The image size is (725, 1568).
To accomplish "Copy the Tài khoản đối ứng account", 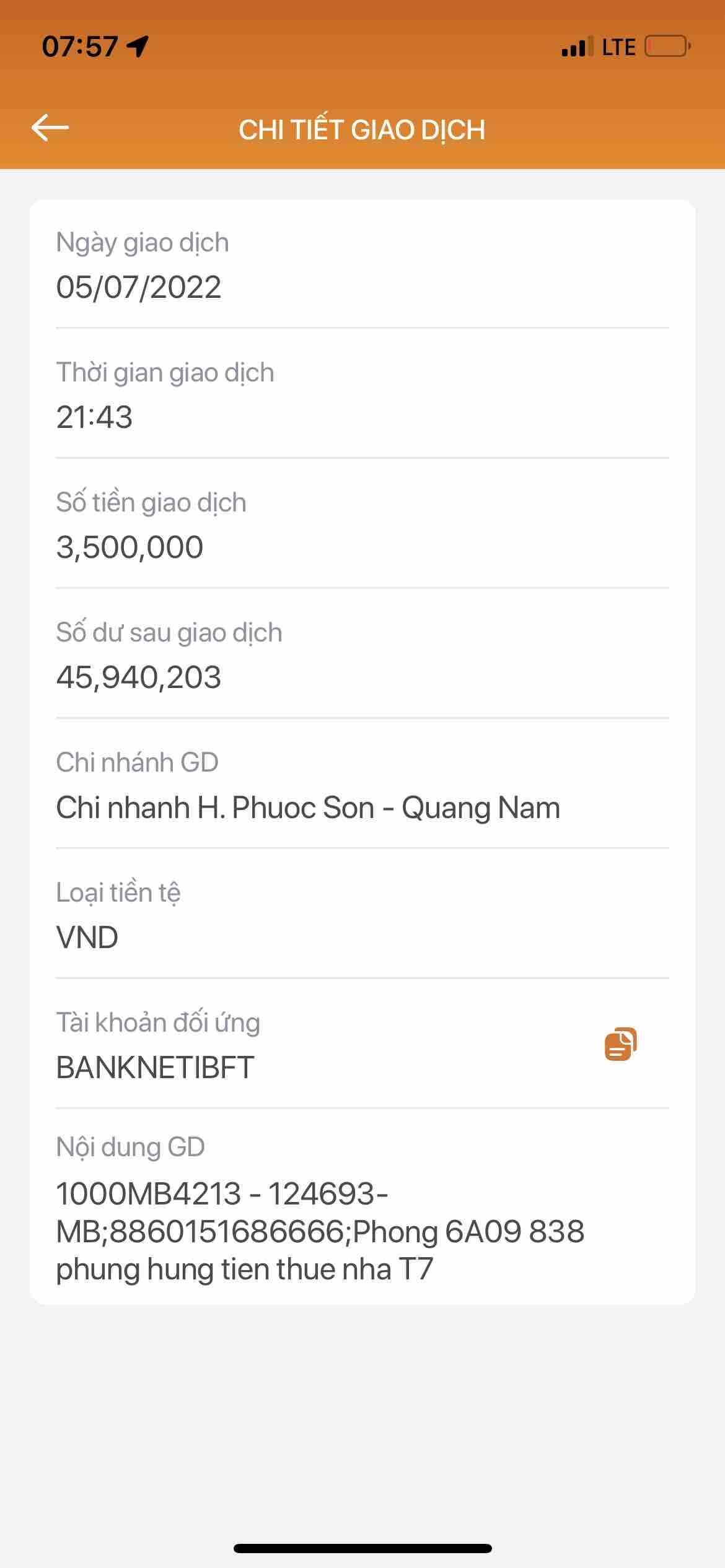I will pyautogui.click(x=620, y=1044).
